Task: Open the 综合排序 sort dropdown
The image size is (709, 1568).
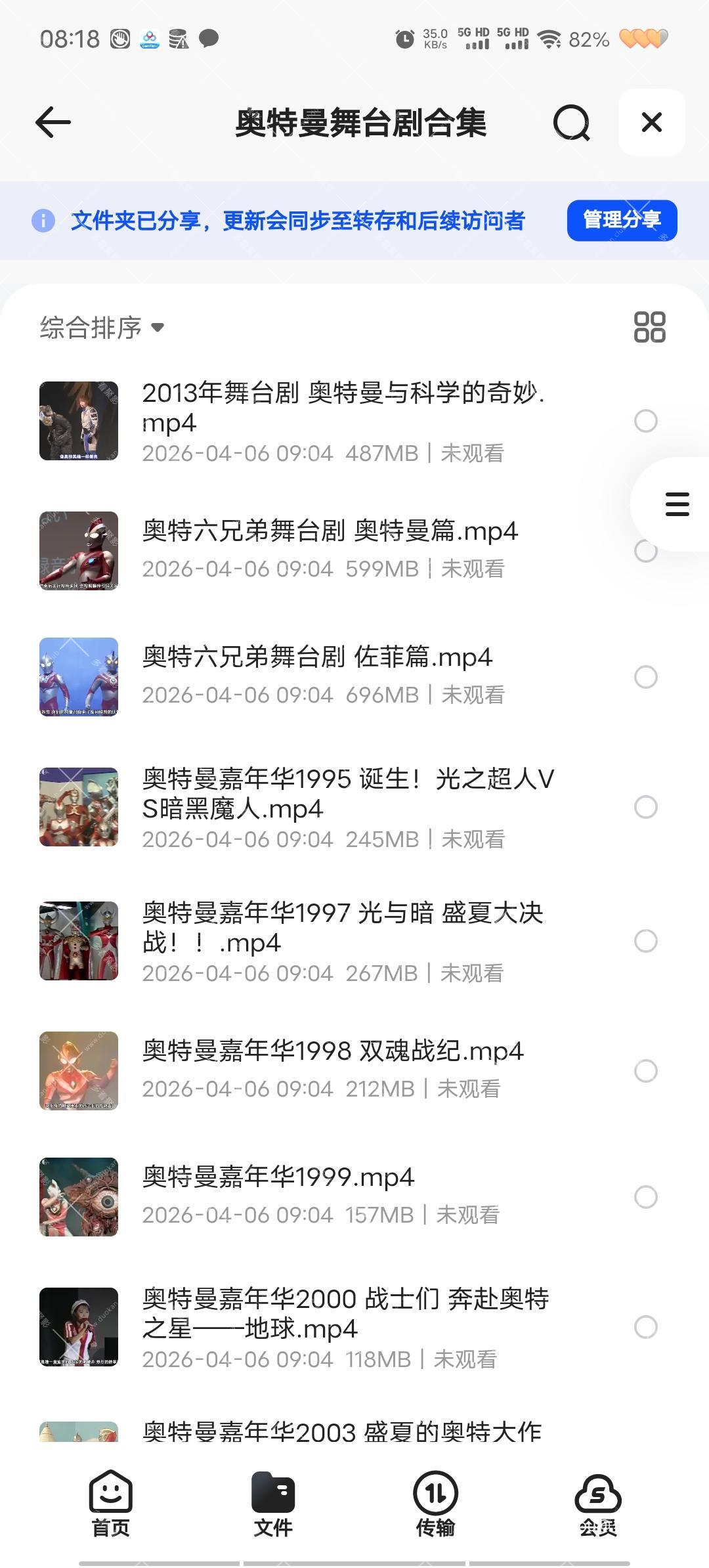Action: click(102, 327)
